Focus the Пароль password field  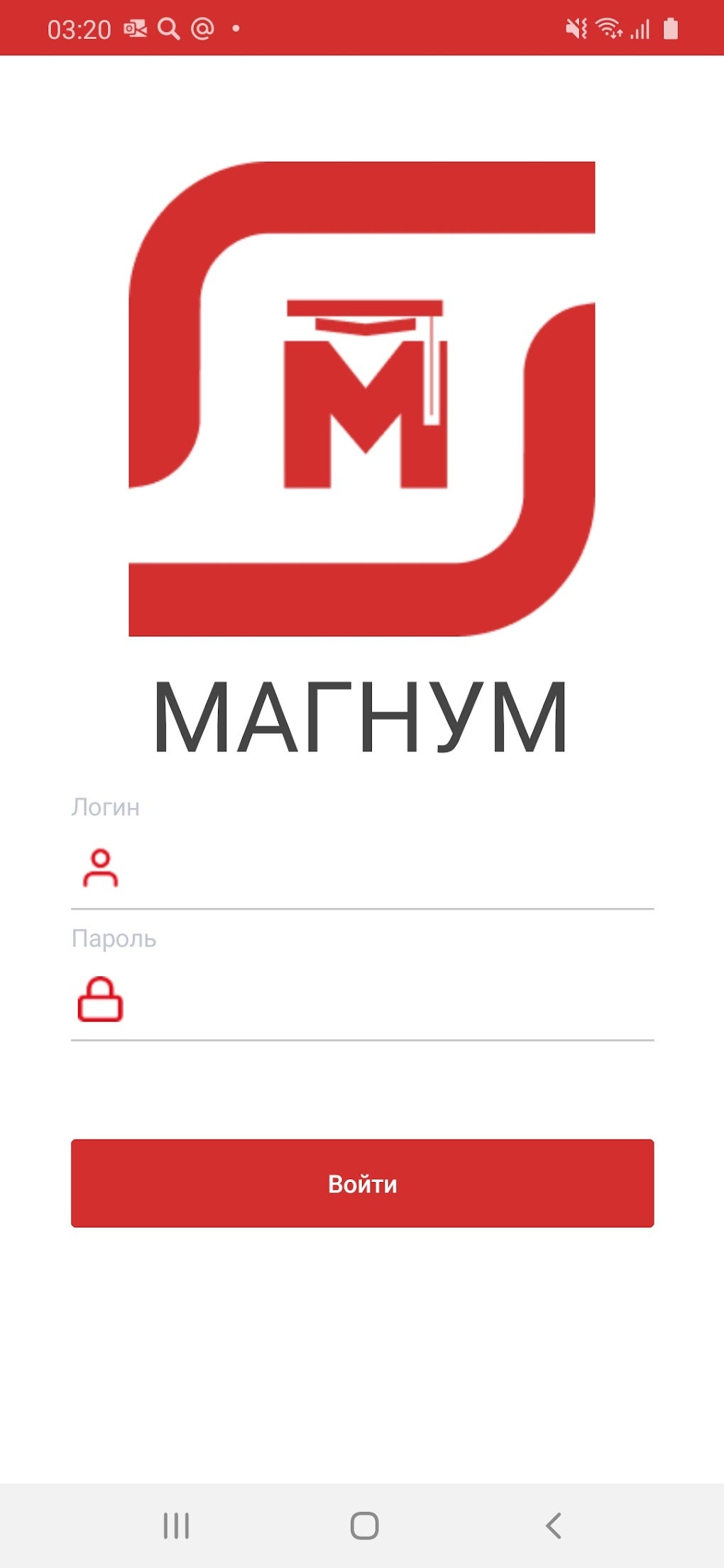(362, 1000)
